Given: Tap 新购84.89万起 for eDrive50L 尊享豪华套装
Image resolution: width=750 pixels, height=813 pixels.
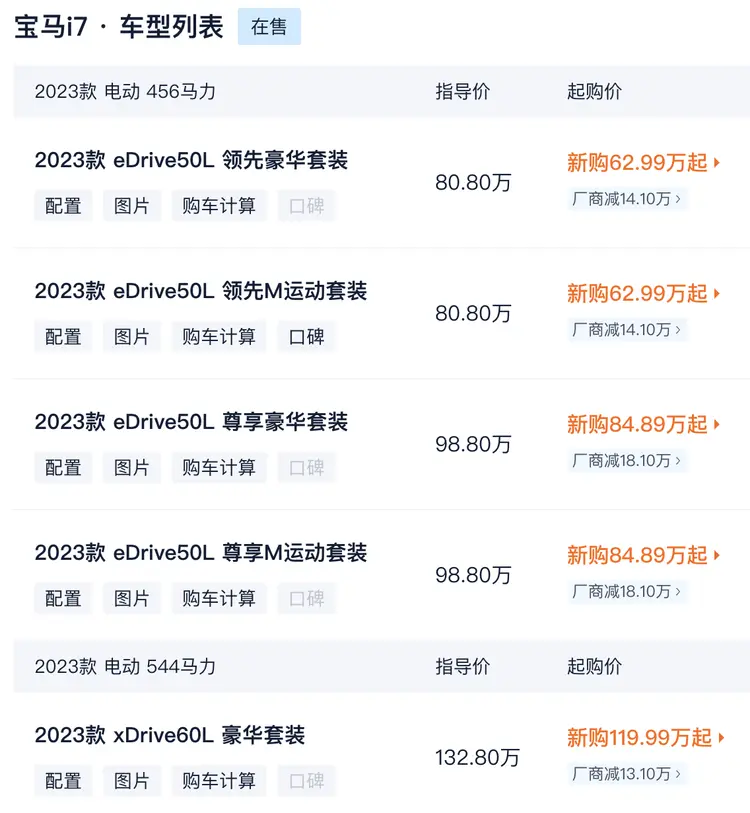Looking at the screenshot, I should [644, 425].
